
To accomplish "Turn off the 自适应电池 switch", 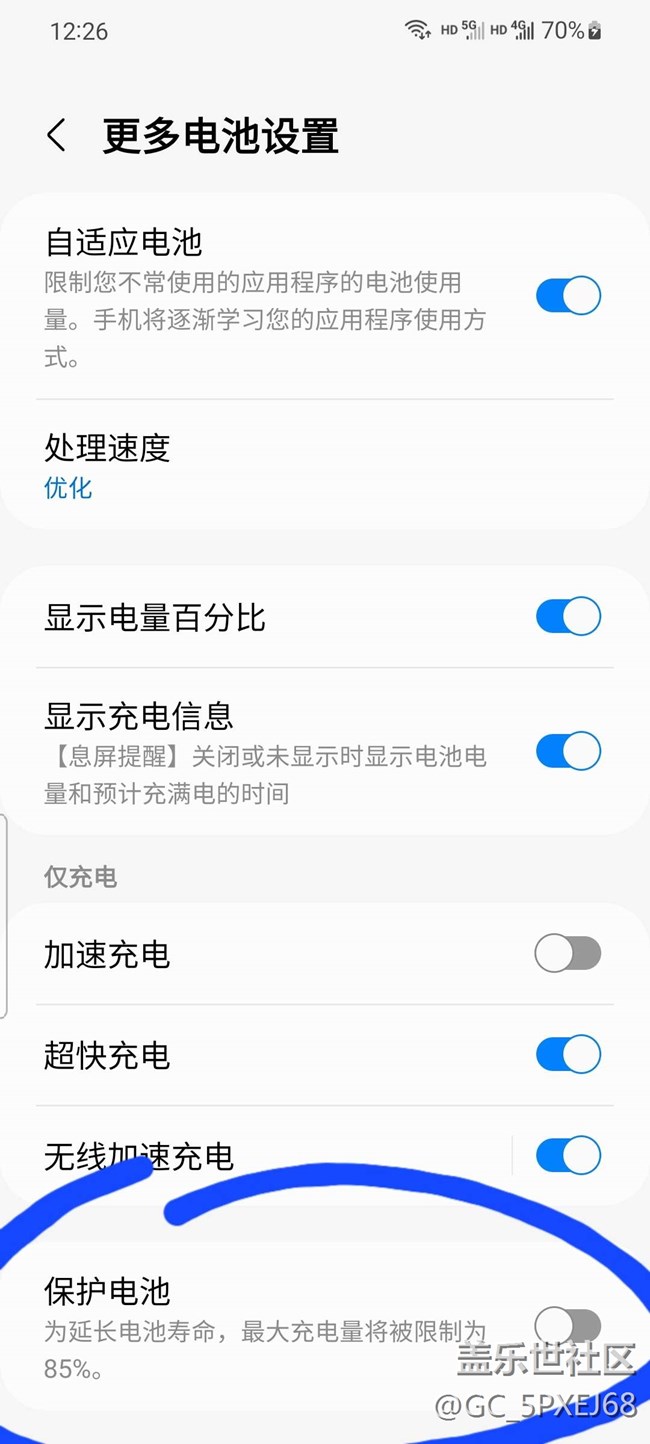I will (x=568, y=296).
